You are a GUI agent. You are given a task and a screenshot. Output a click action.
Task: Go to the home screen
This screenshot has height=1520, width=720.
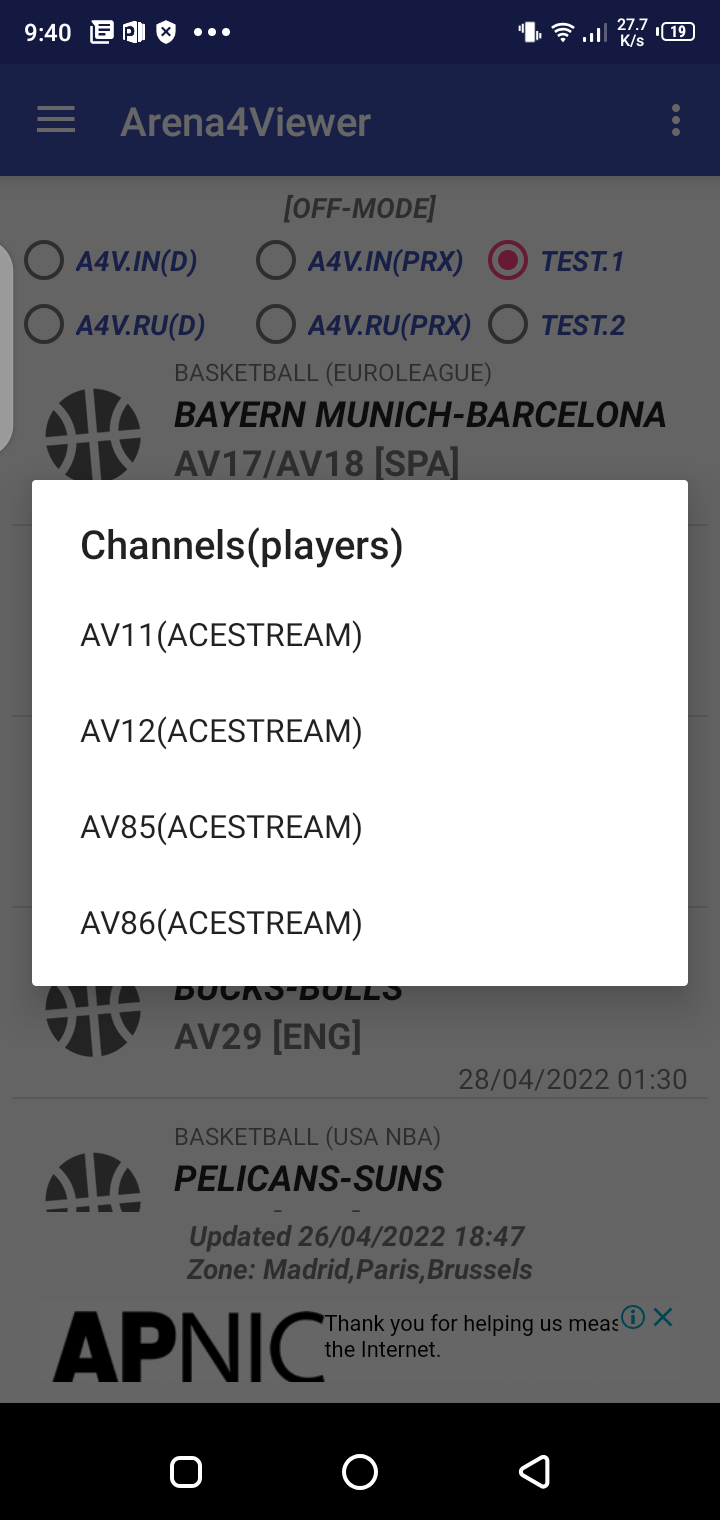(x=360, y=1471)
